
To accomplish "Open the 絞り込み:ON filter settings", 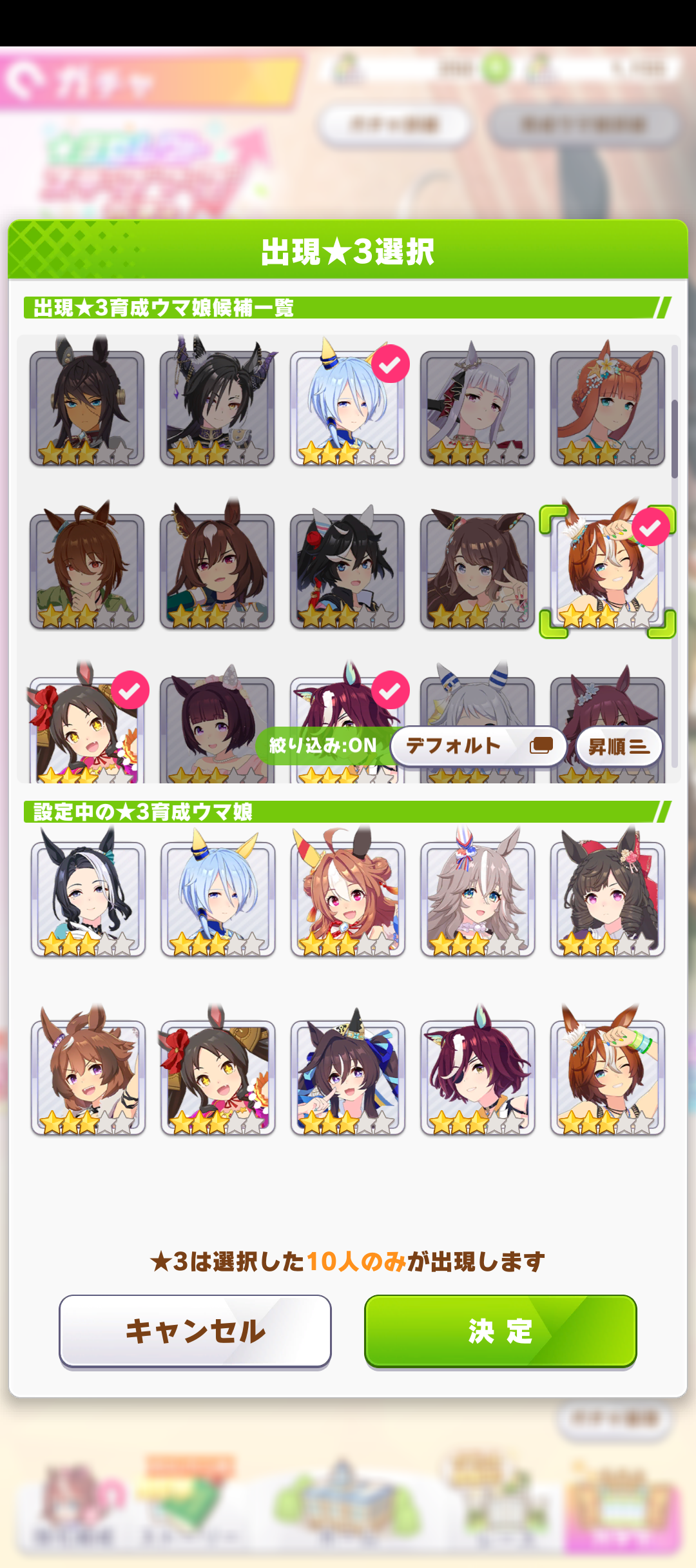I will tap(323, 746).
